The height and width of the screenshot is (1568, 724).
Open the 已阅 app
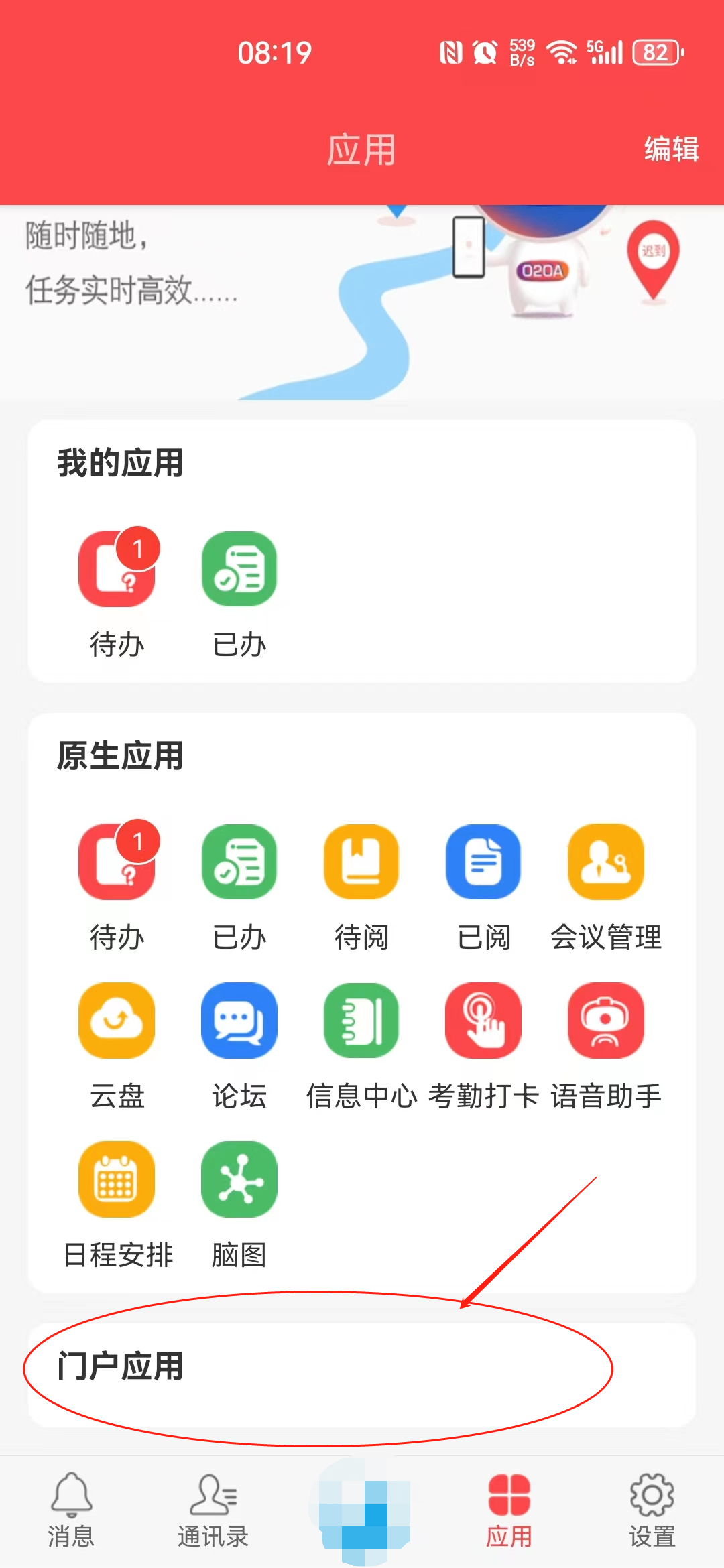point(483,862)
